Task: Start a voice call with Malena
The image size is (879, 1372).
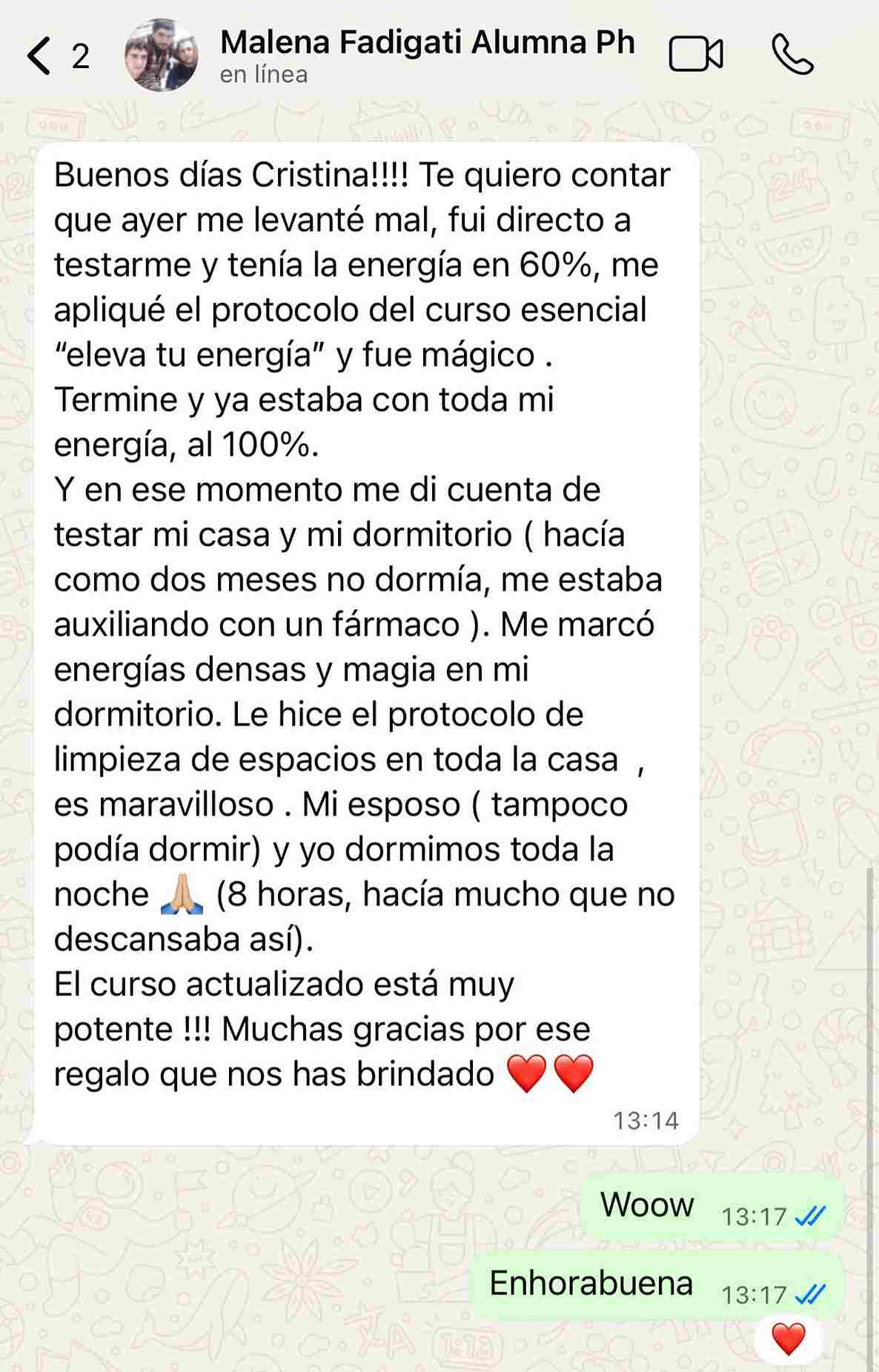Action: point(792,55)
